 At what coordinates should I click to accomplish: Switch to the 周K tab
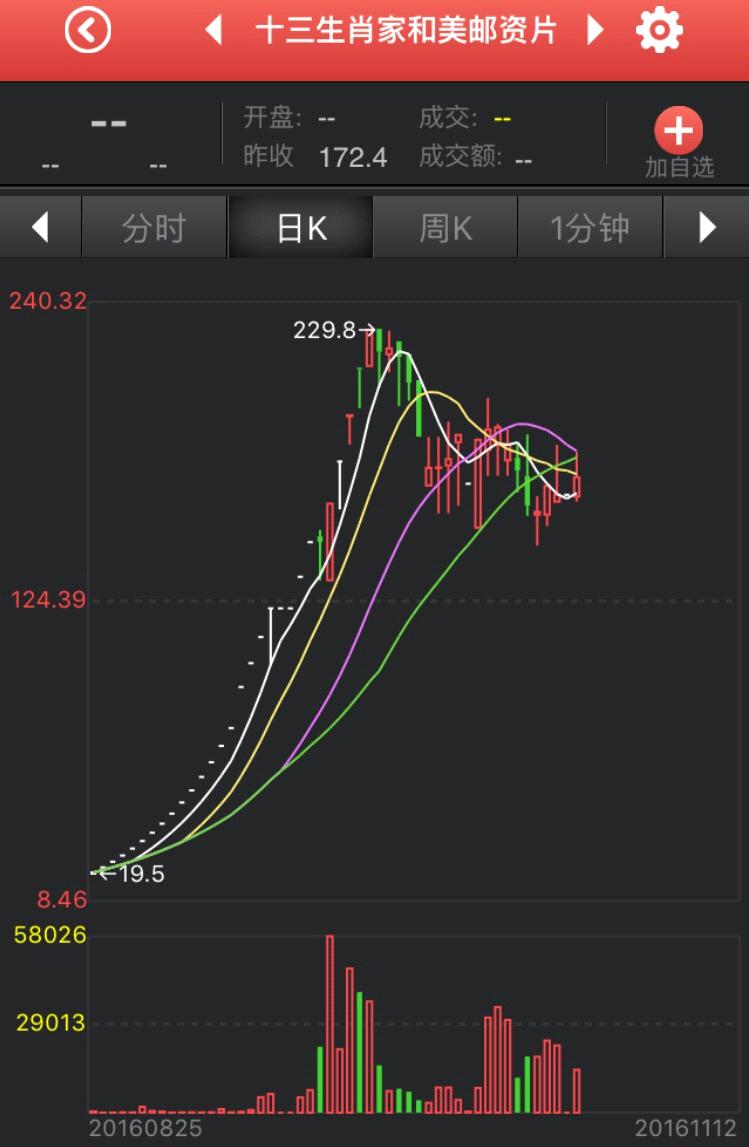coord(445,228)
